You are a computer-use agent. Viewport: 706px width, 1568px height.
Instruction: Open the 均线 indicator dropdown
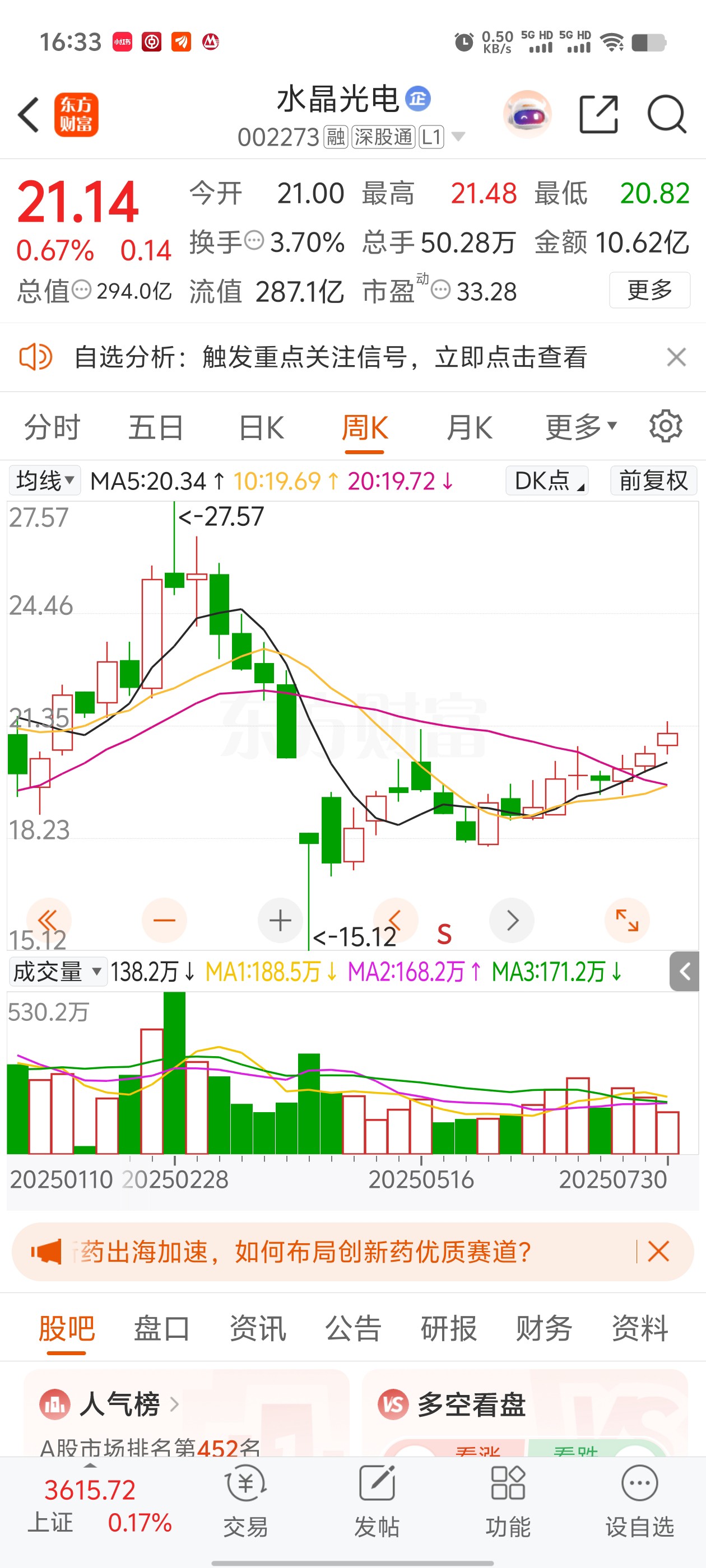pos(45,481)
